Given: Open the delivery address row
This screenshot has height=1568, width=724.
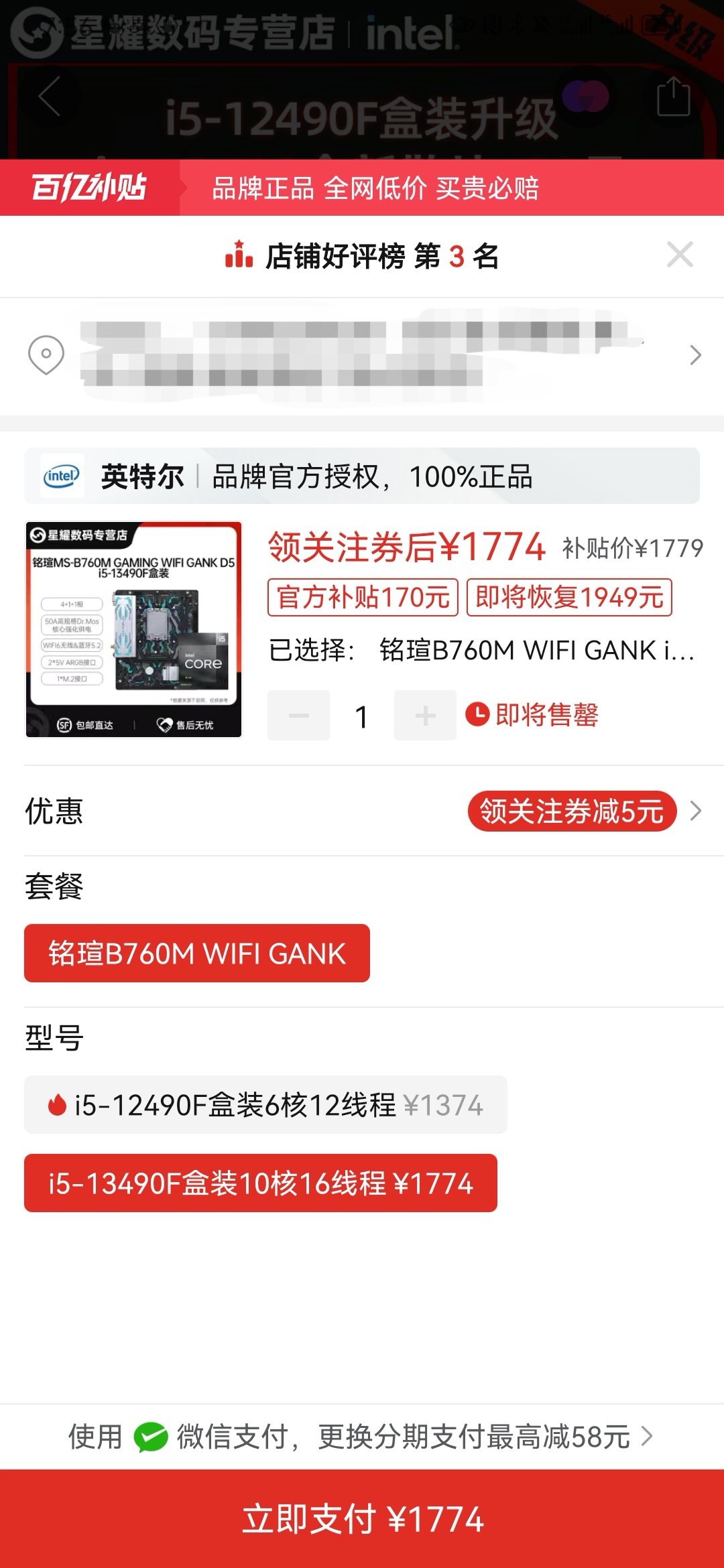Looking at the screenshot, I should [362, 355].
